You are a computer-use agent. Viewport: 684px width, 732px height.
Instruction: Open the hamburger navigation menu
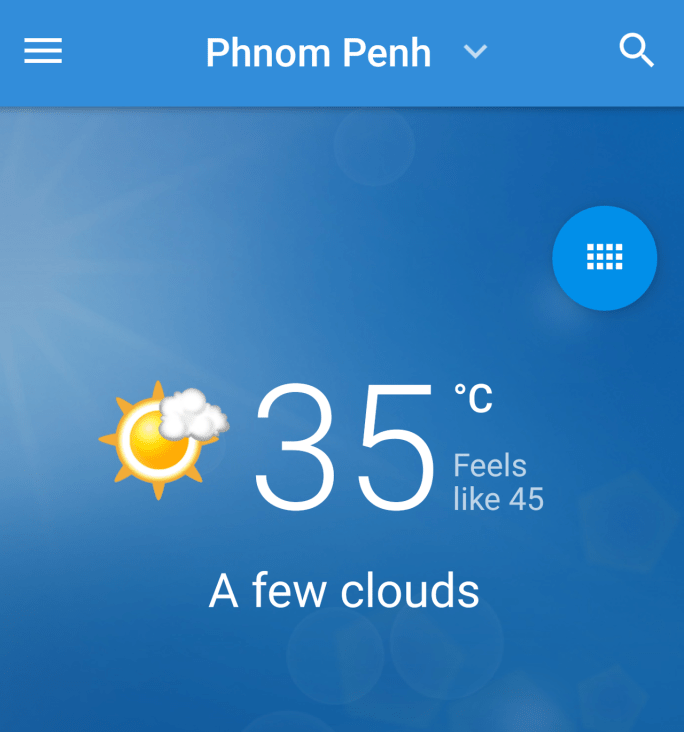[43, 52]
